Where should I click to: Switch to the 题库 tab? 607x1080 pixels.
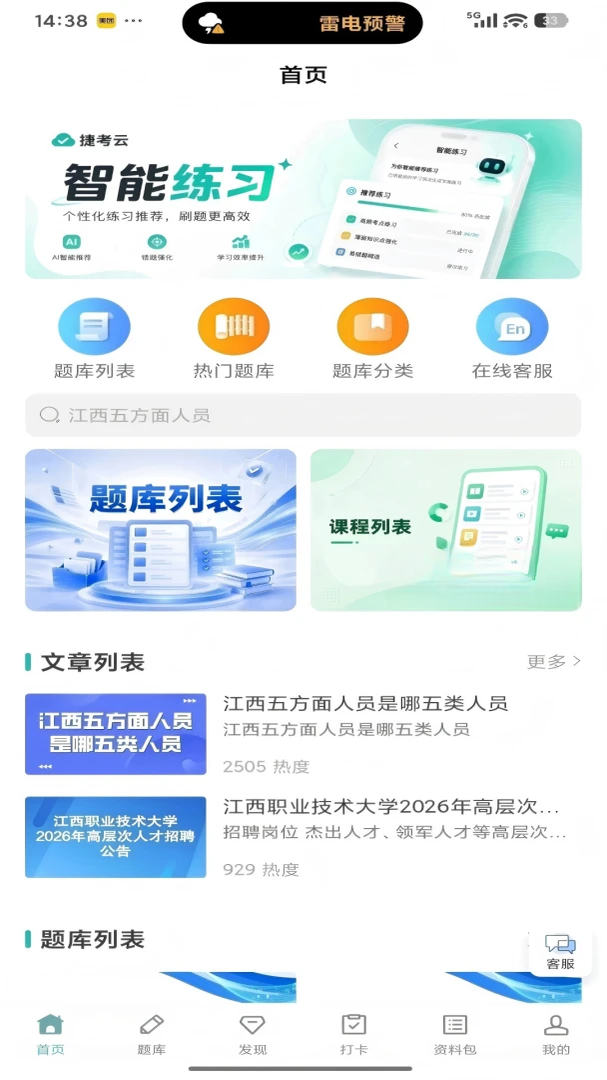coord(152,1035)
